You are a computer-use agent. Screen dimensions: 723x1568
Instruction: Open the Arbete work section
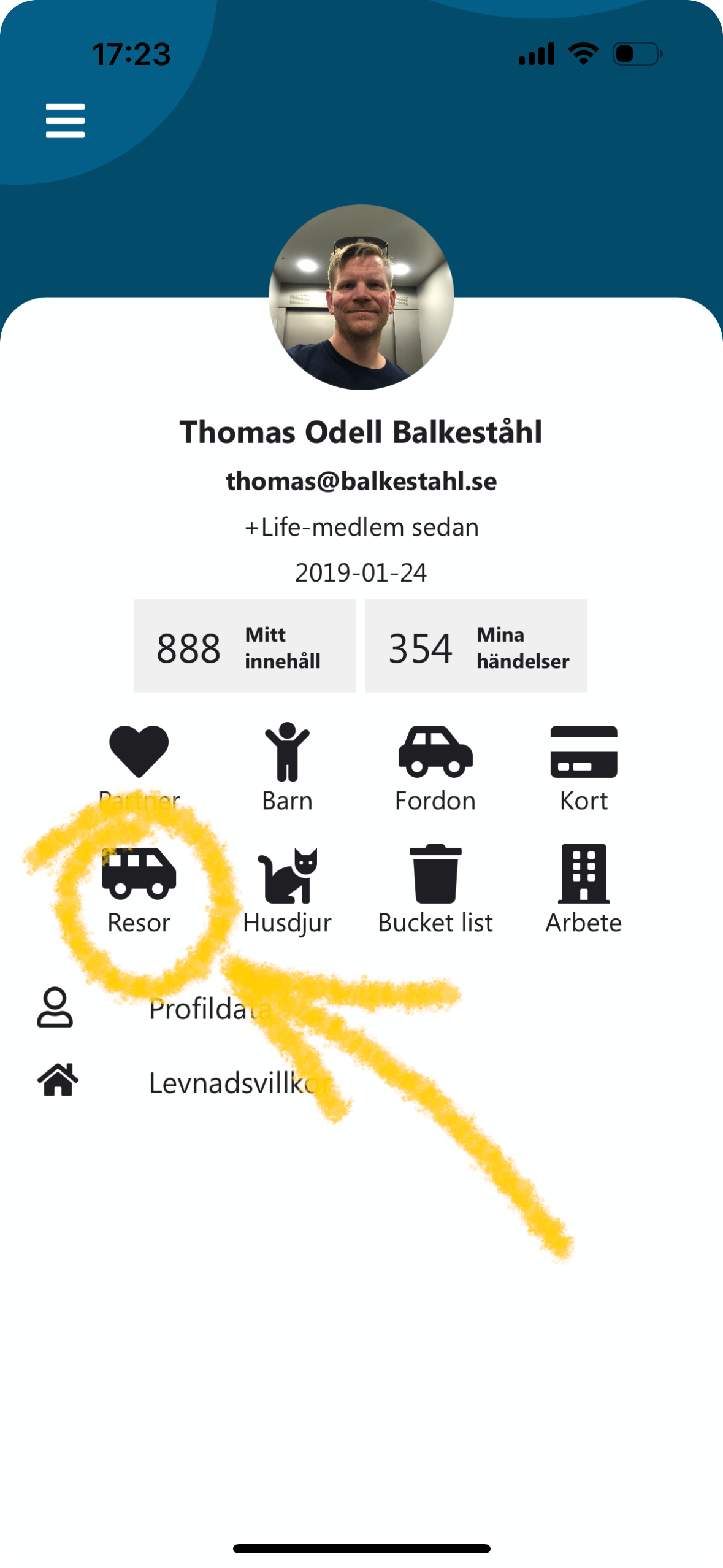584,888
